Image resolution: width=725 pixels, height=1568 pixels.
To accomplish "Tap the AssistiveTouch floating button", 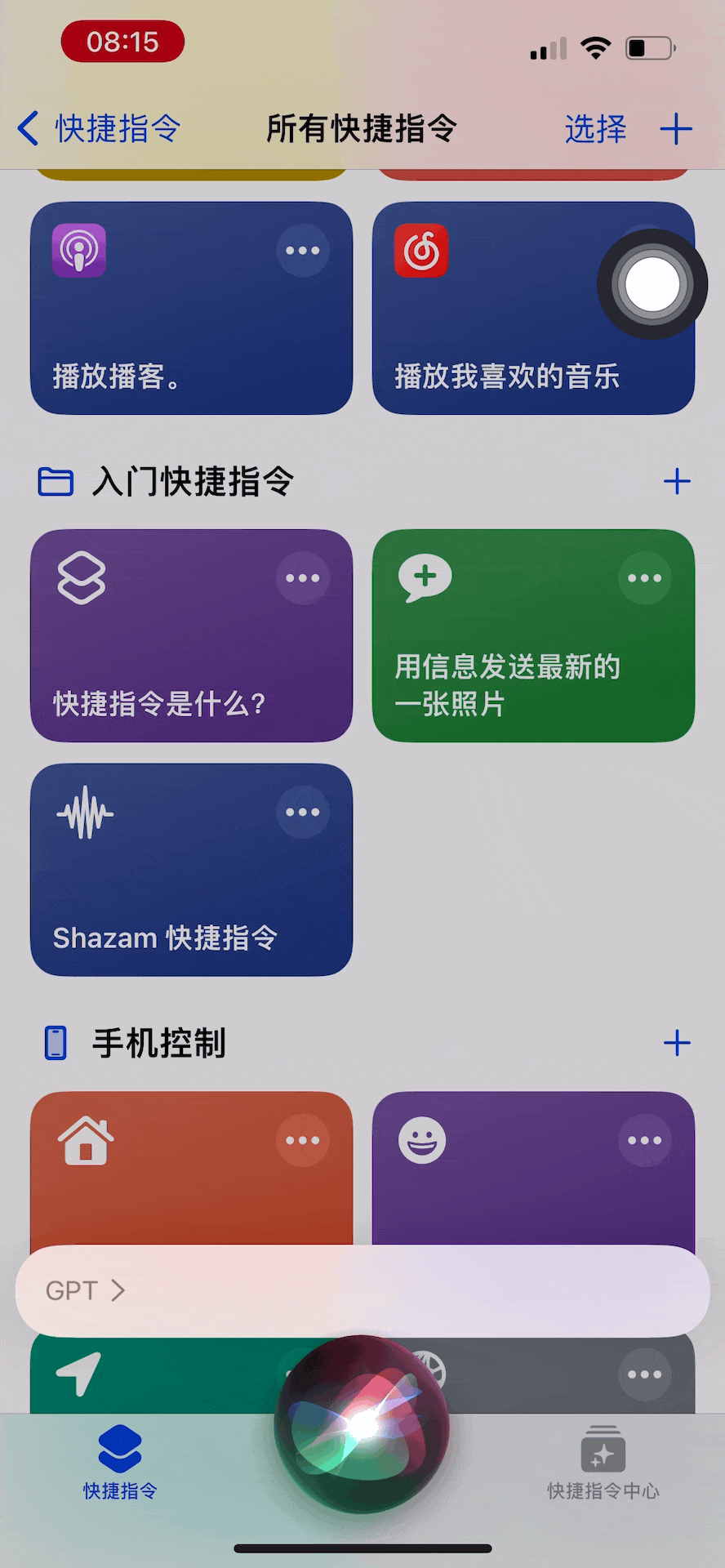I will [652, 285].
